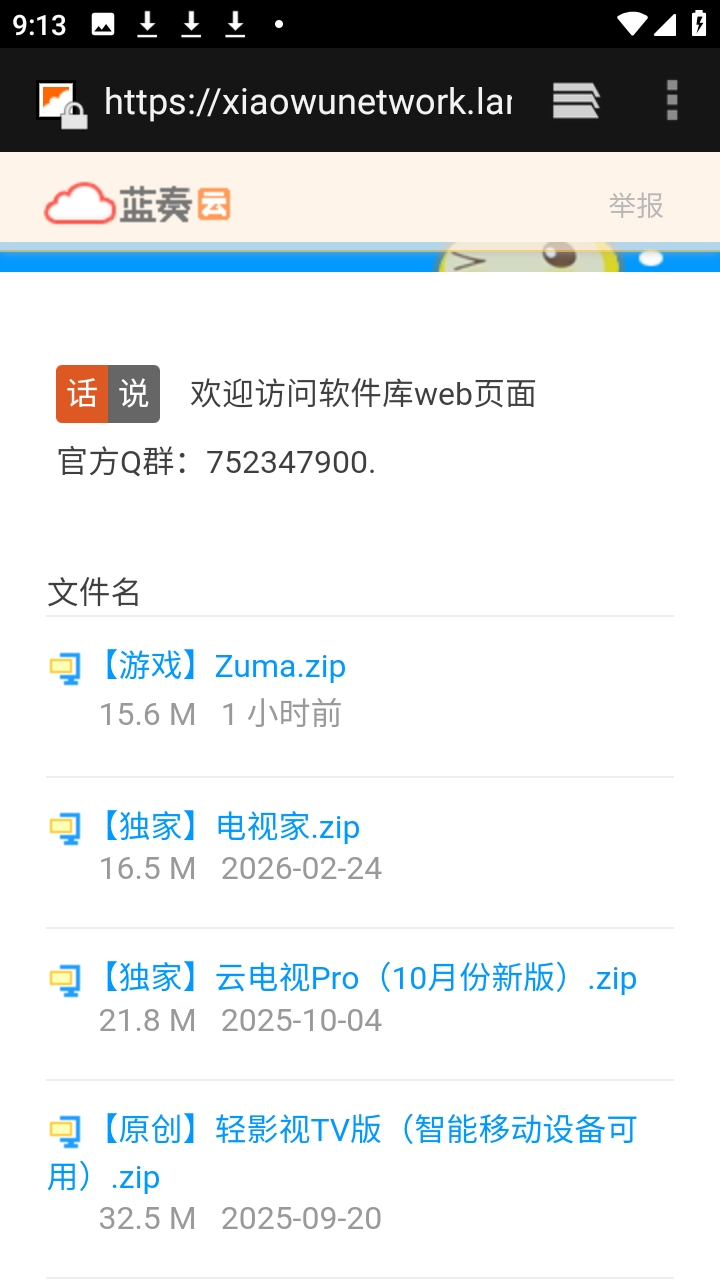Click the file icon beside 电视家.zip
Image resolution: width=720 pixels, height=1280 pixels.
click(x=64, y=827)
